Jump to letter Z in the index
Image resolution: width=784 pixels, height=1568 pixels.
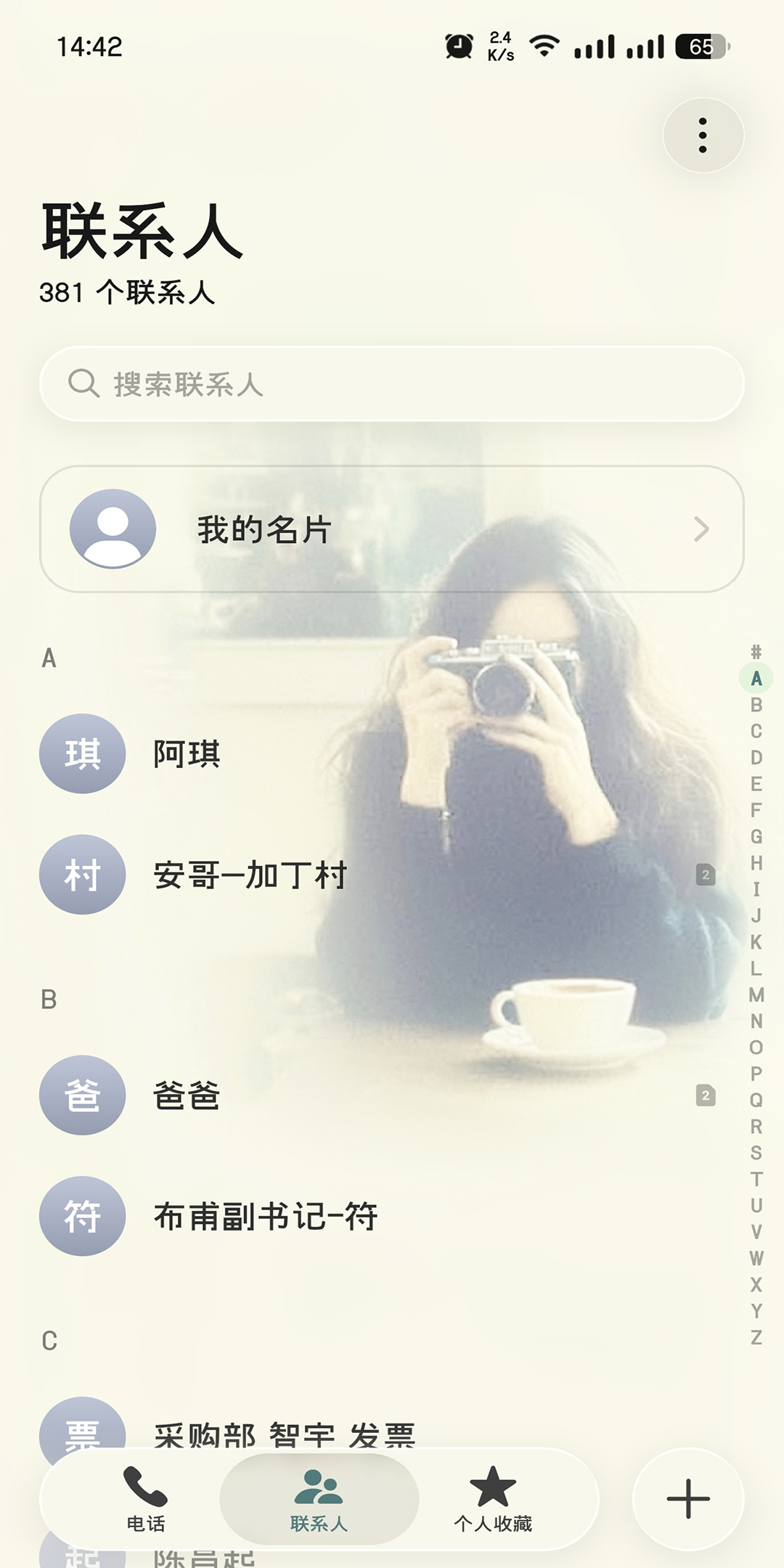(x=756, y=1337)
